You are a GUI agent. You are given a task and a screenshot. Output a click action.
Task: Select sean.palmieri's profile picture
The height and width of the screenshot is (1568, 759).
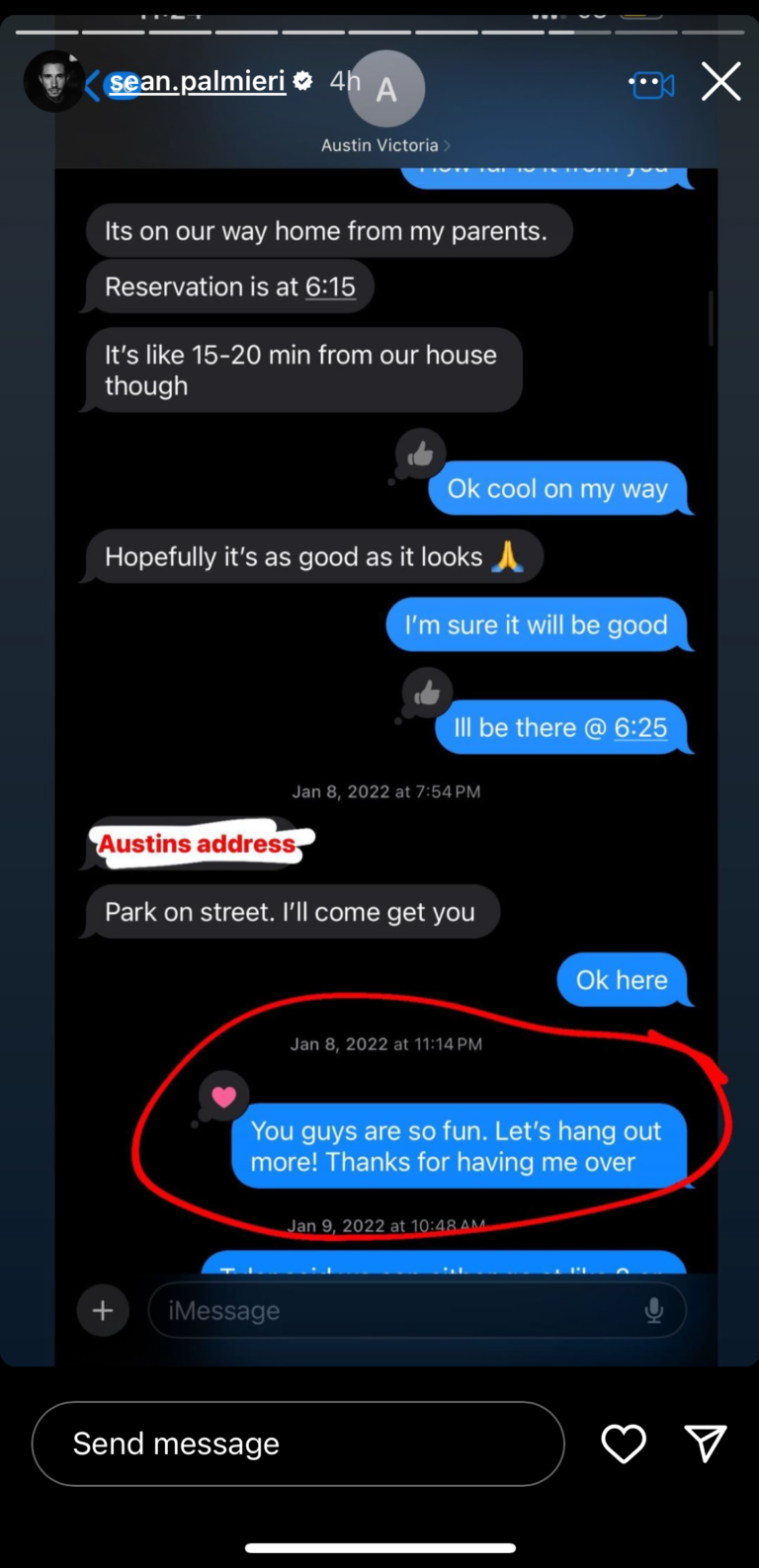tap(52, 81)
